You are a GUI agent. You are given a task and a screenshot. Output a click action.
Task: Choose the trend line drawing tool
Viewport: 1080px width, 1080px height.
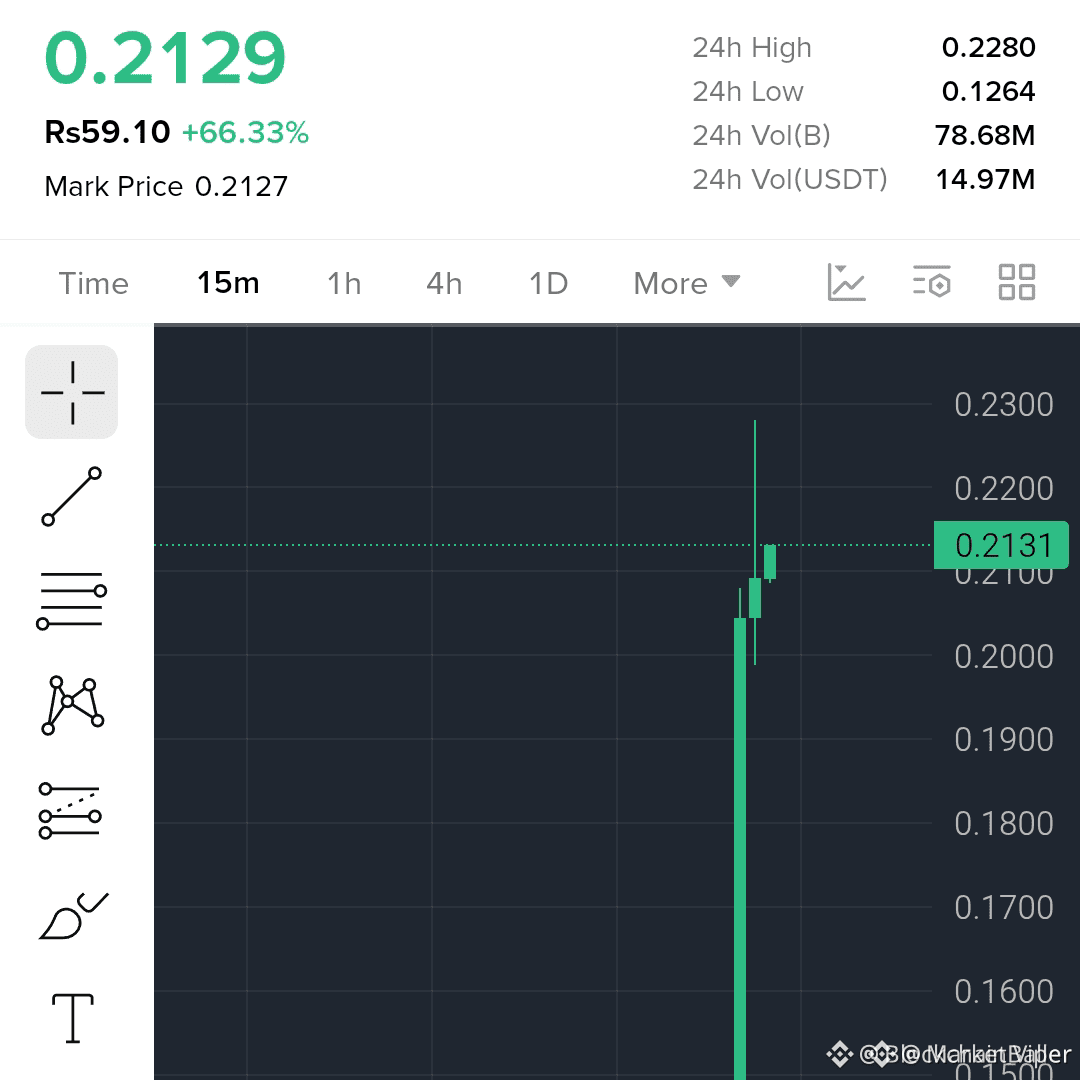tap(72, 497)
